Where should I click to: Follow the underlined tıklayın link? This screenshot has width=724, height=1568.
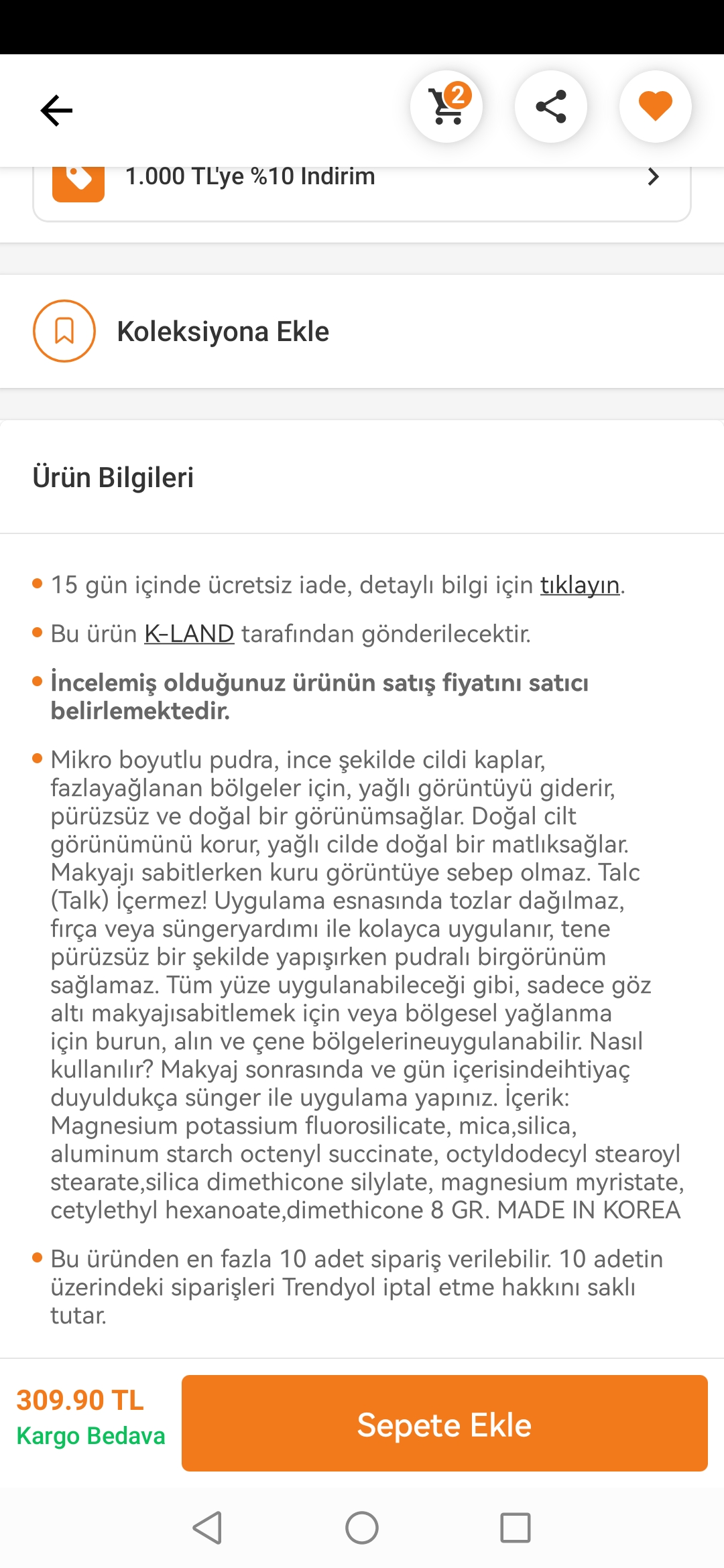580,585
